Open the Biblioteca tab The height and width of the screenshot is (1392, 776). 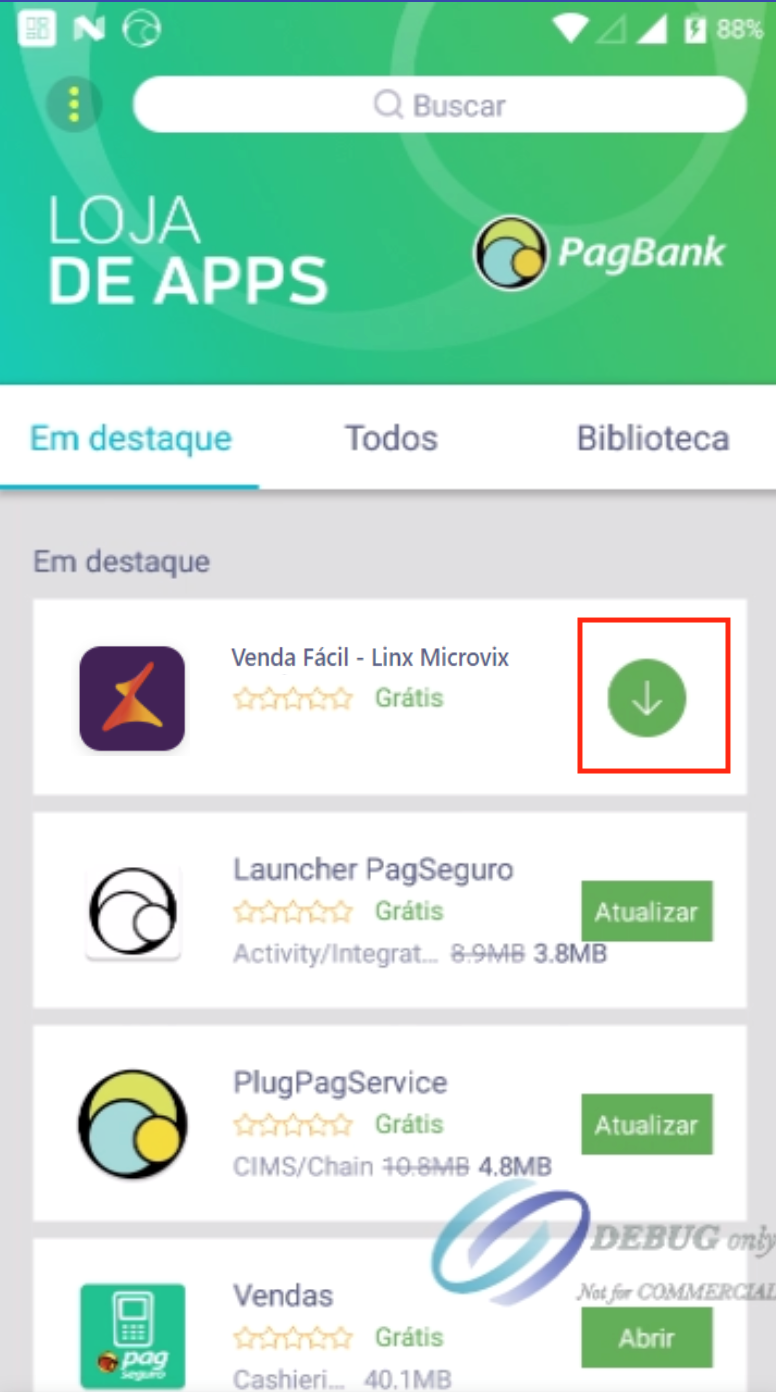click(652, 438)
